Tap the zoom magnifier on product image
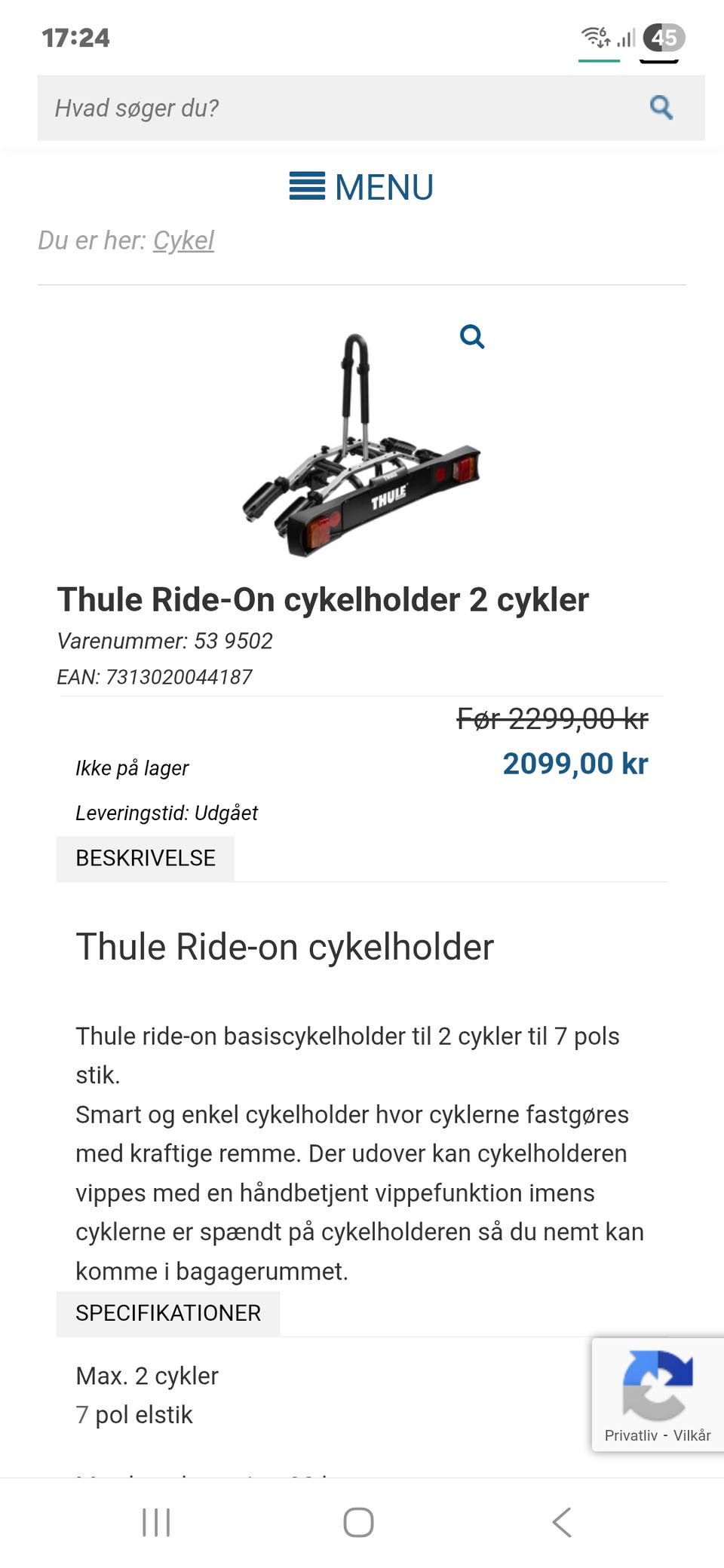Viewport: 724px width, 1568px height. pos(473,338)
